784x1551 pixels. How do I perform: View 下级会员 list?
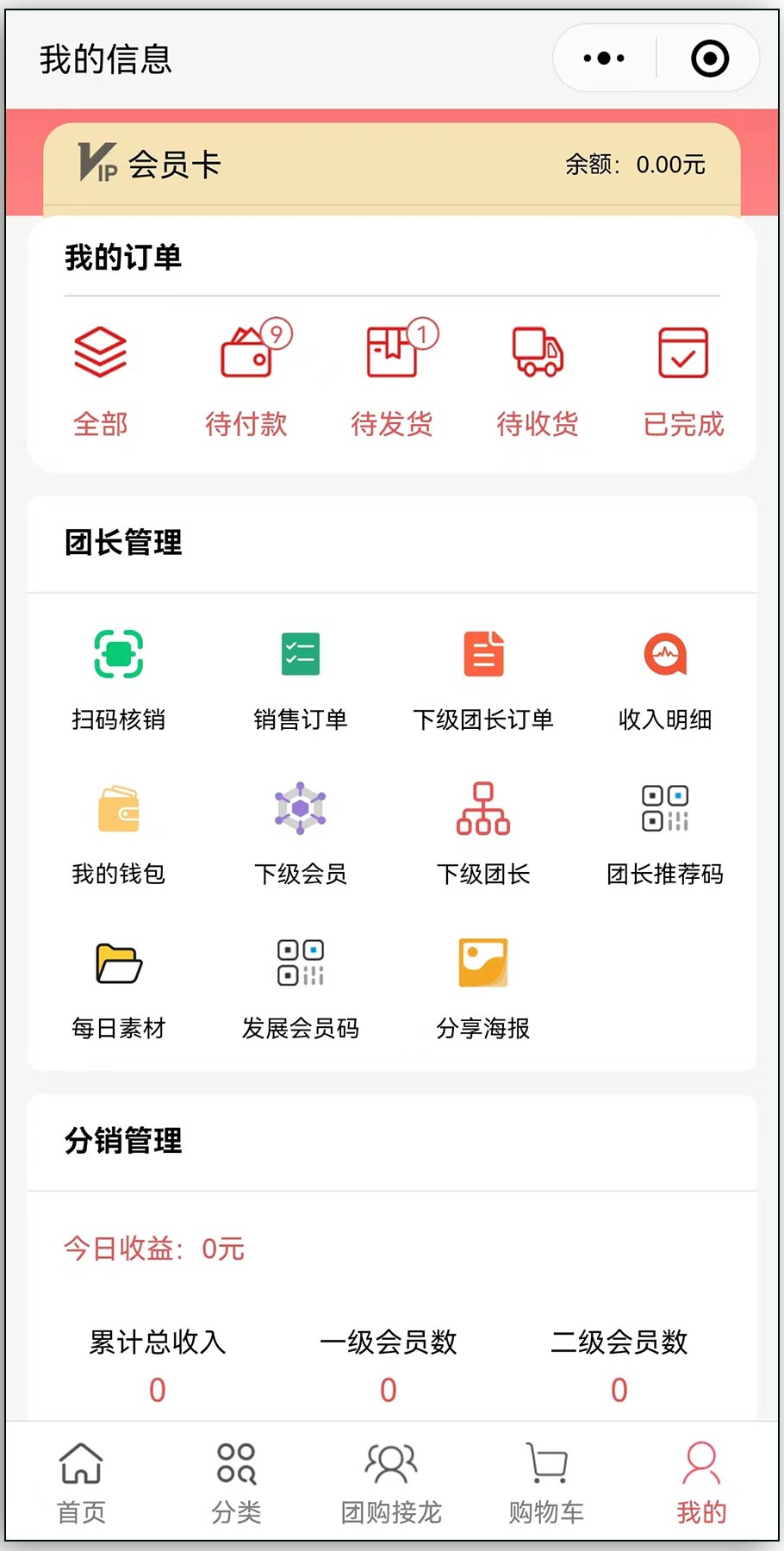(301, 832)
